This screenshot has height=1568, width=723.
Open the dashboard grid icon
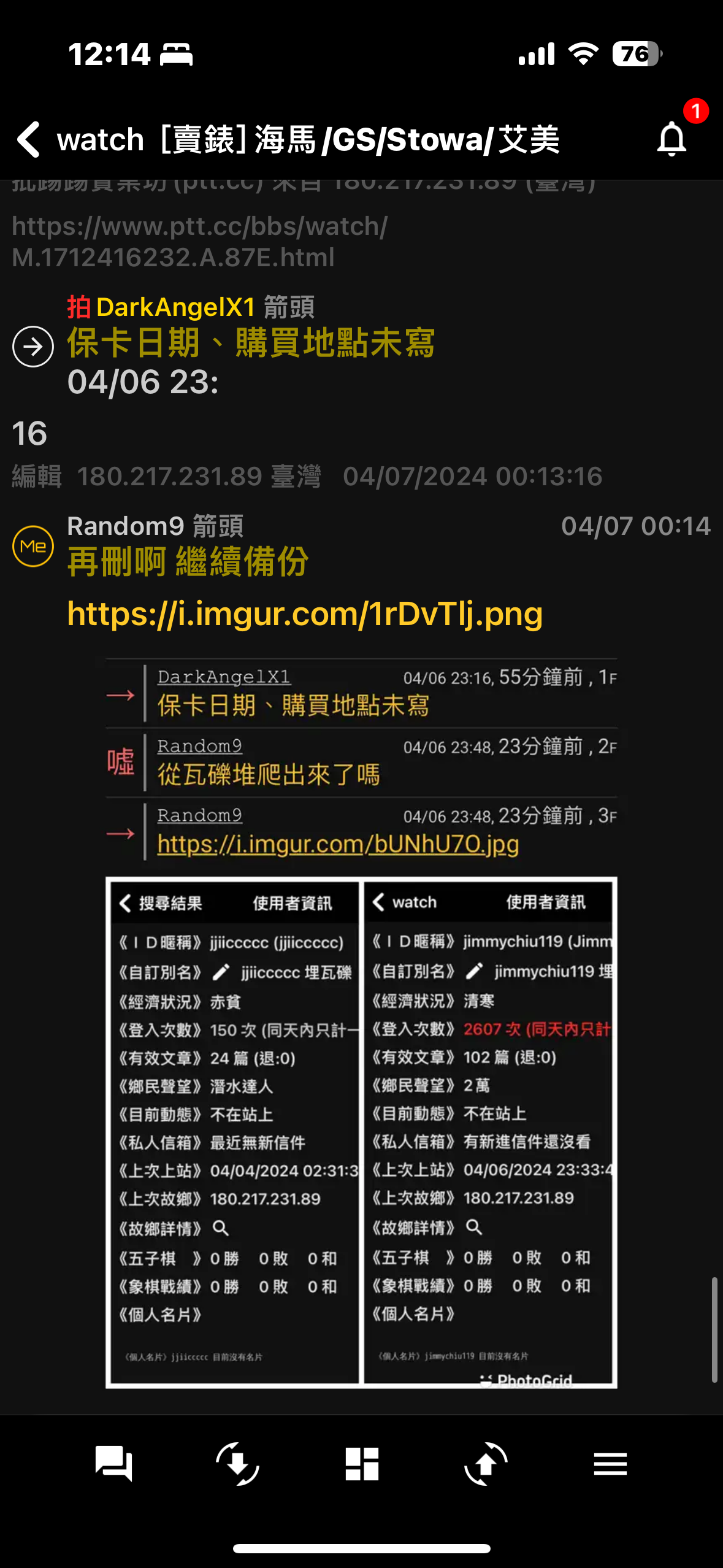[x=362, y=1464]
